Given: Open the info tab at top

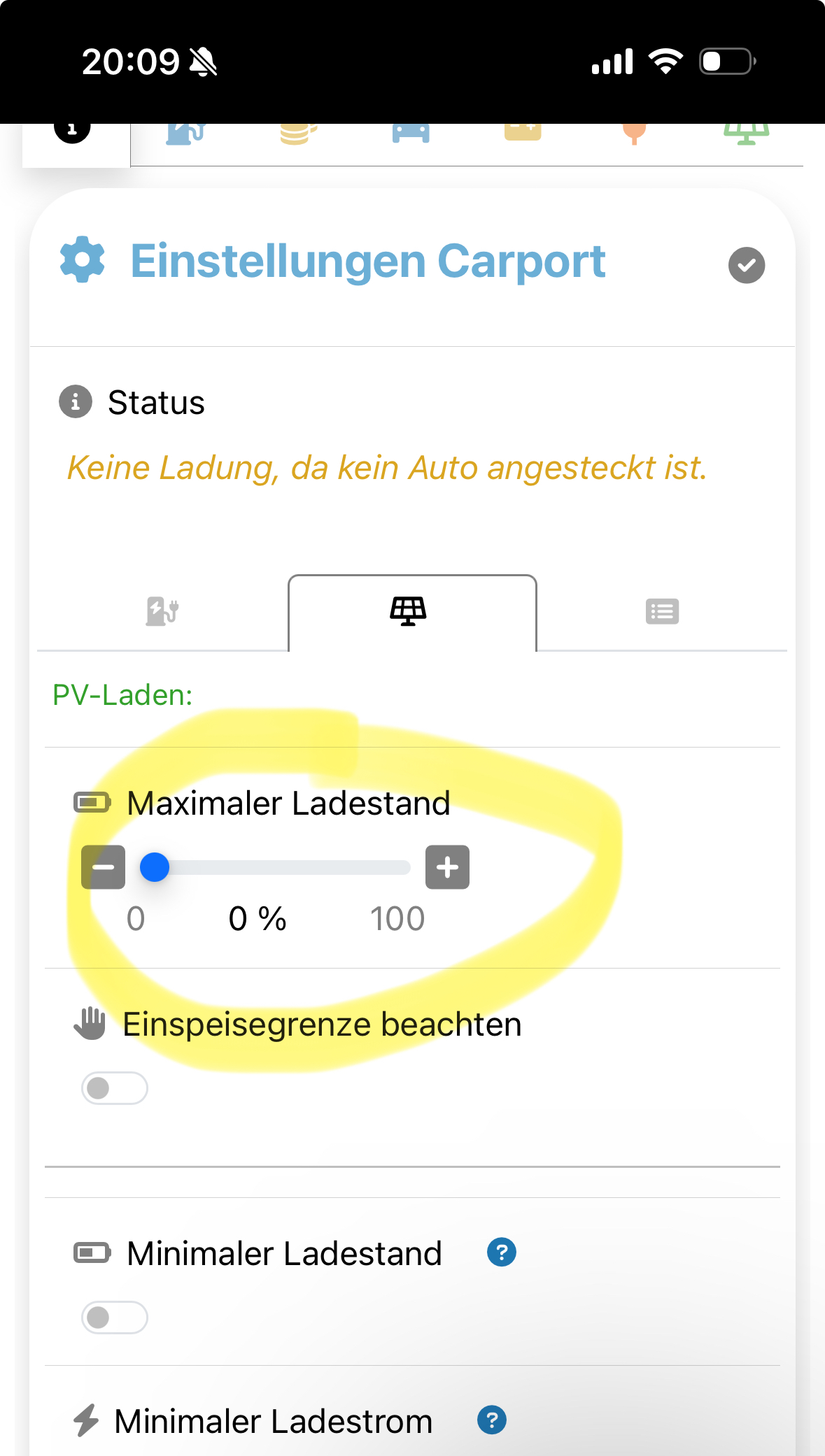Looking at the screenshot, I should pos(73,131).
